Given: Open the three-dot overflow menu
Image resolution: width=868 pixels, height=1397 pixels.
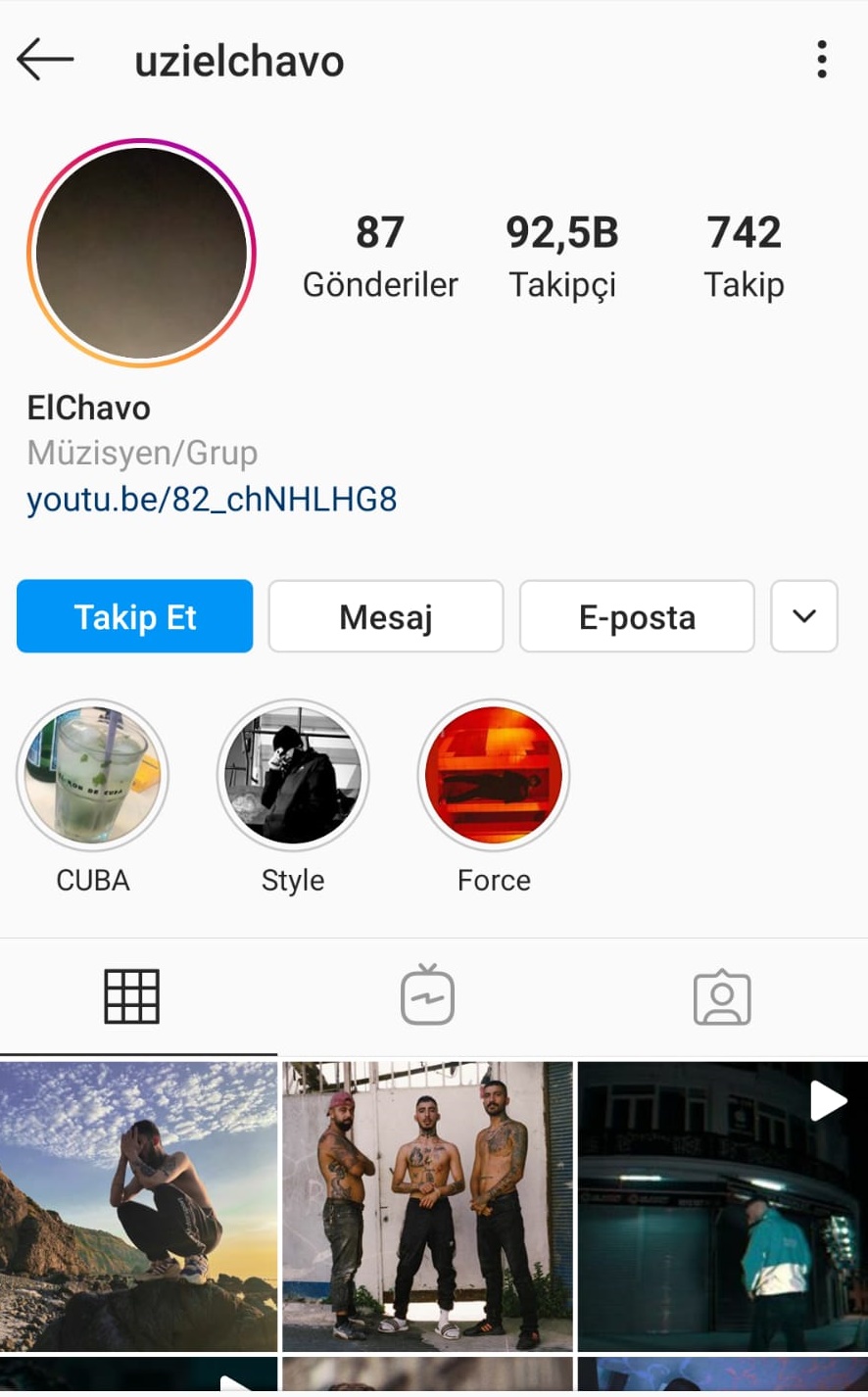Looking at the screenshot, I should click(x=821, y=60).
